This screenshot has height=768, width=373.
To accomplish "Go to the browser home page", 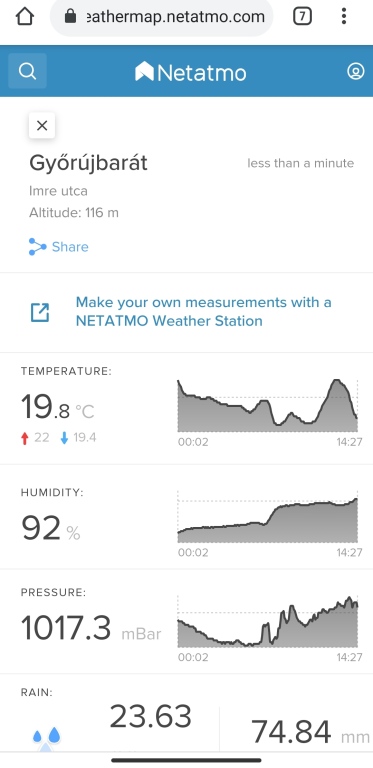I will pyautogui.click(x=25, y=17).
